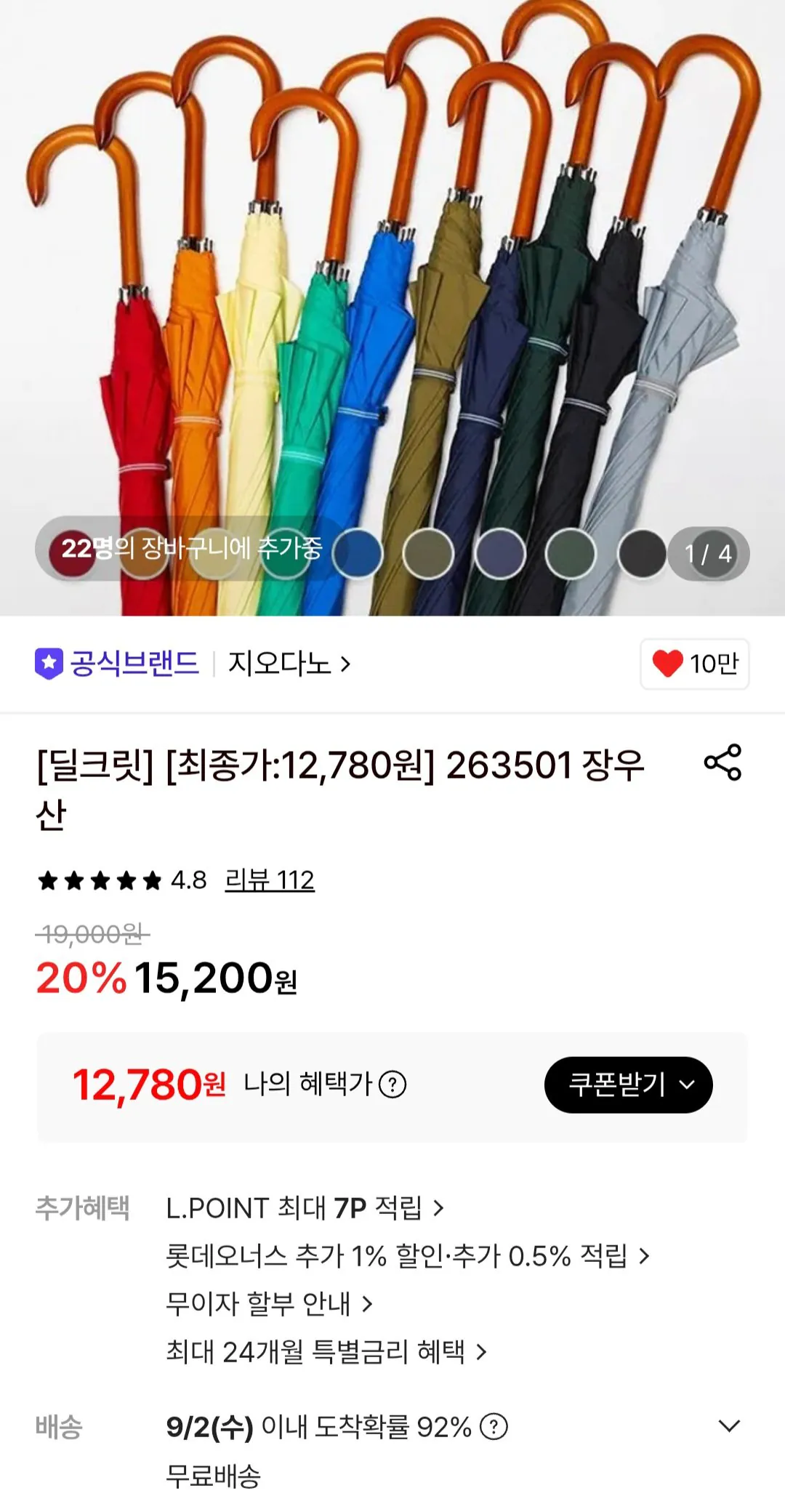Show info about 나의 혜택가

[x=392, y=1085]
